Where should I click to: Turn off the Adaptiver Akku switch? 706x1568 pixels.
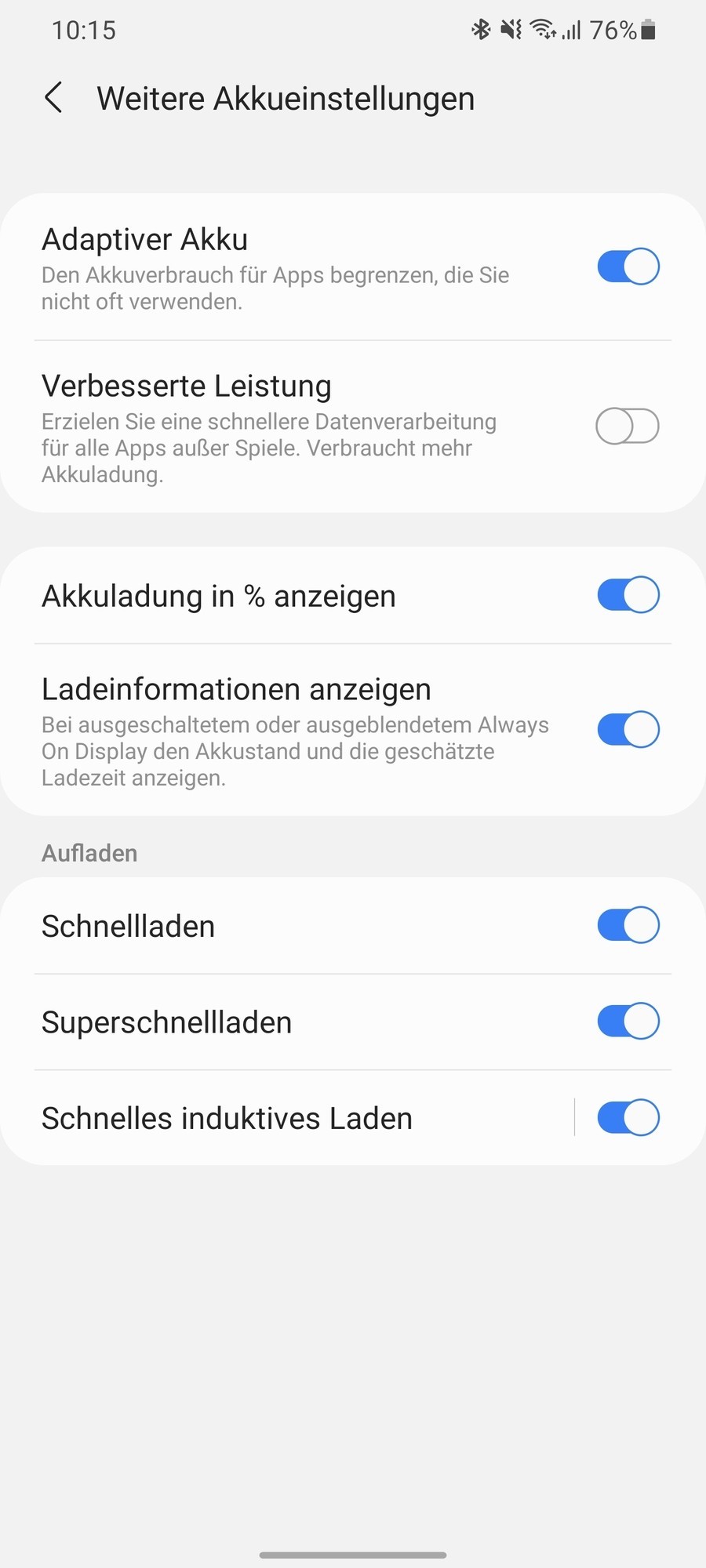[628, 267]
